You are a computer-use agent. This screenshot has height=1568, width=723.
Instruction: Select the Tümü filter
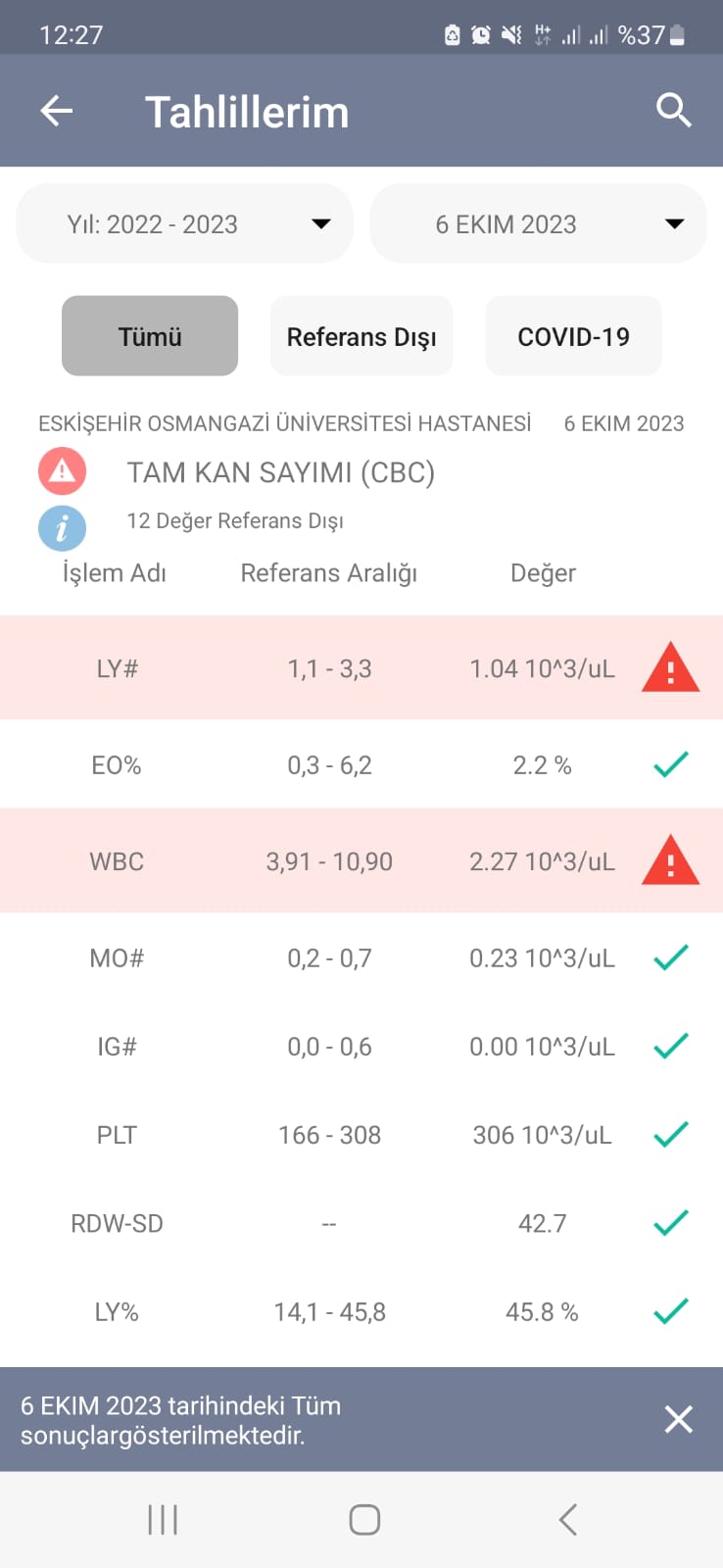tap(150, 336)
